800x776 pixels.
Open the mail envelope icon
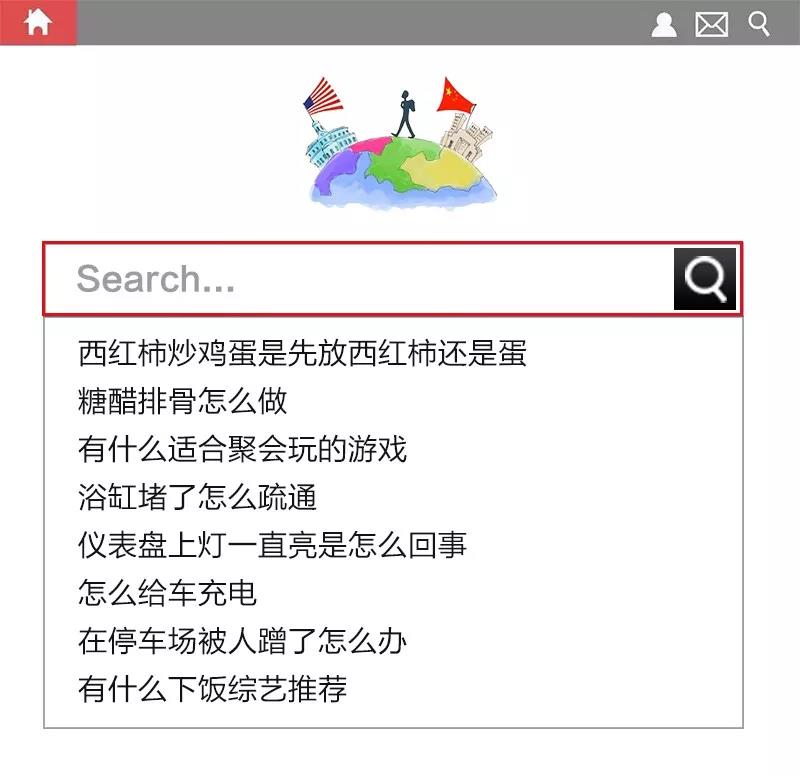[712, 24]
